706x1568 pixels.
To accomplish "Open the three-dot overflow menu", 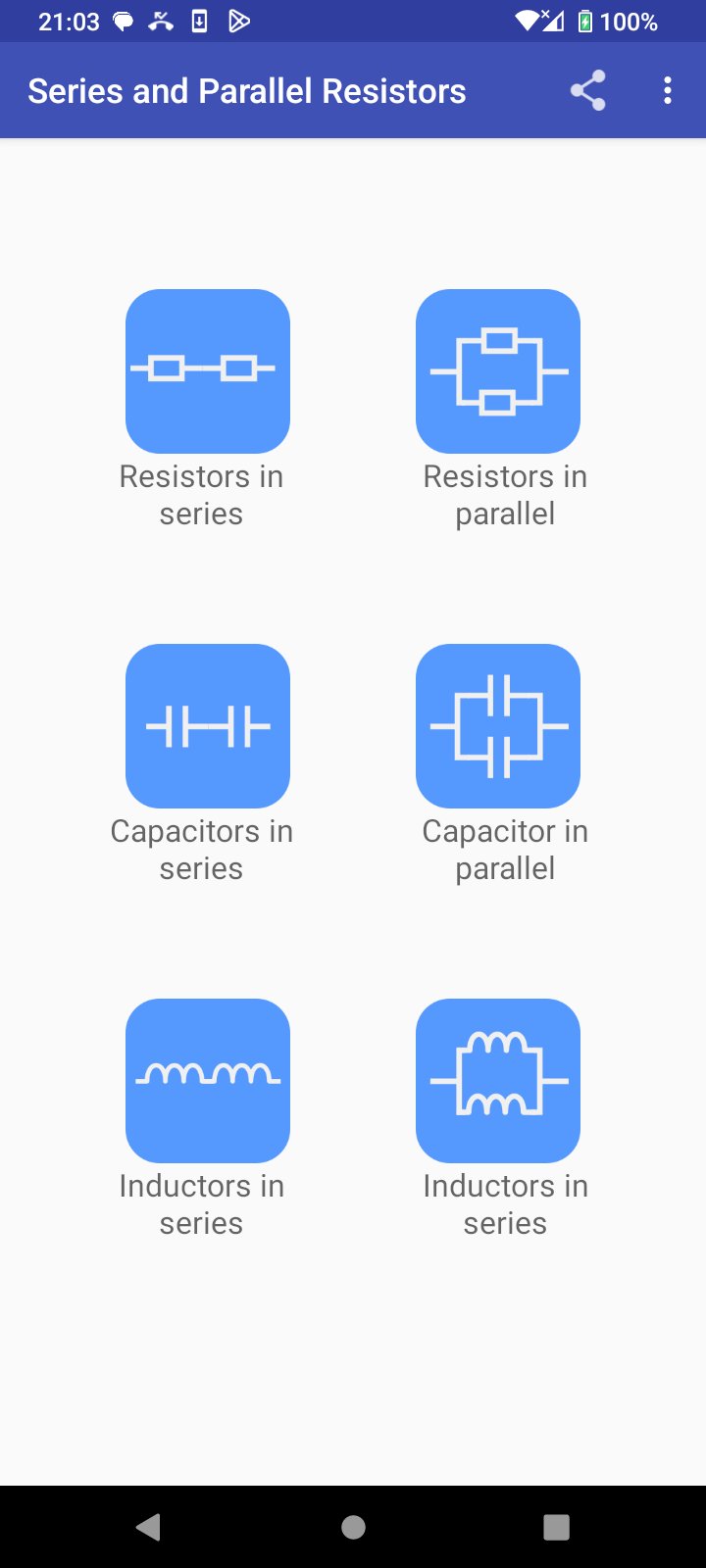I will pos(668,91).
